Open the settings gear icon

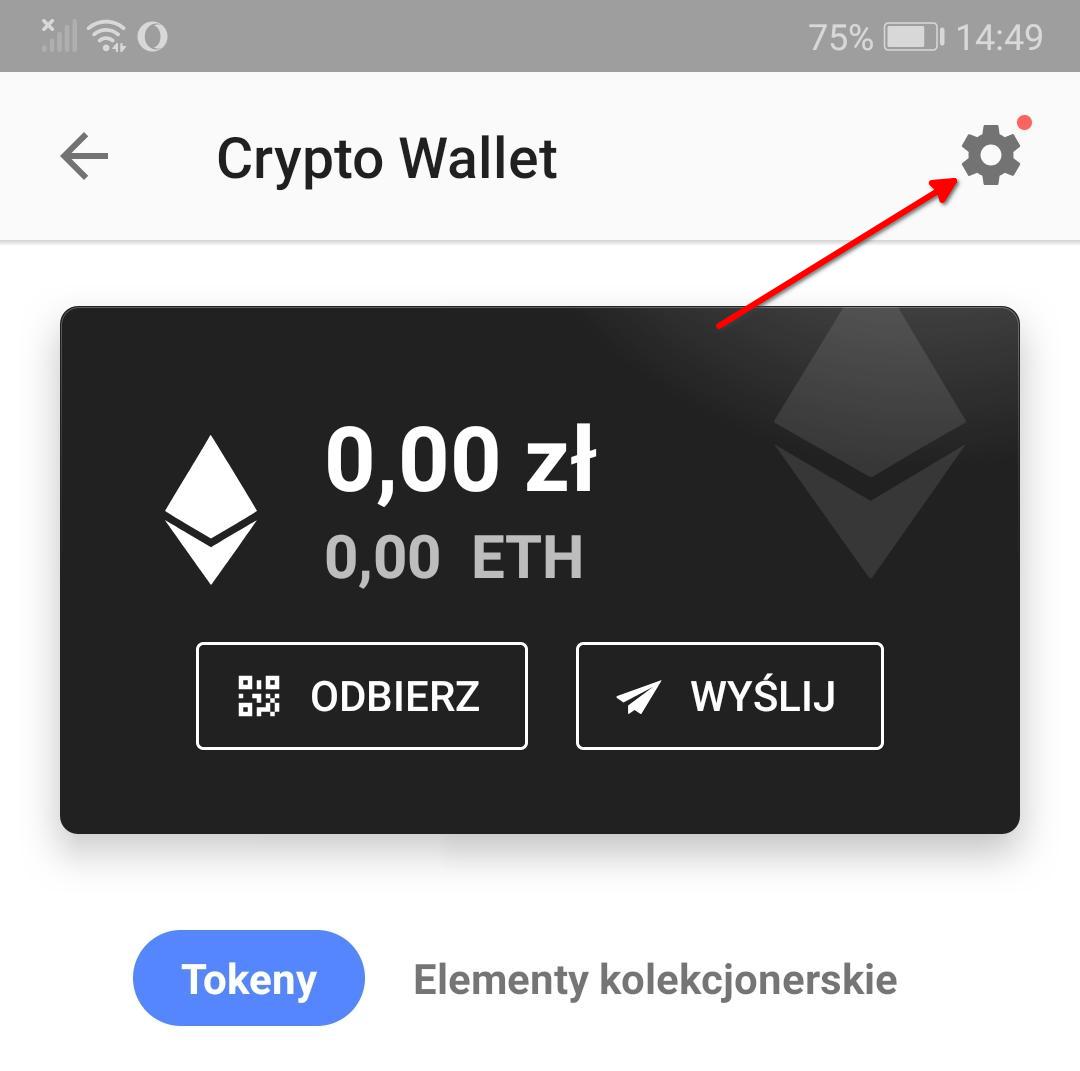click(x=990, y=156)
